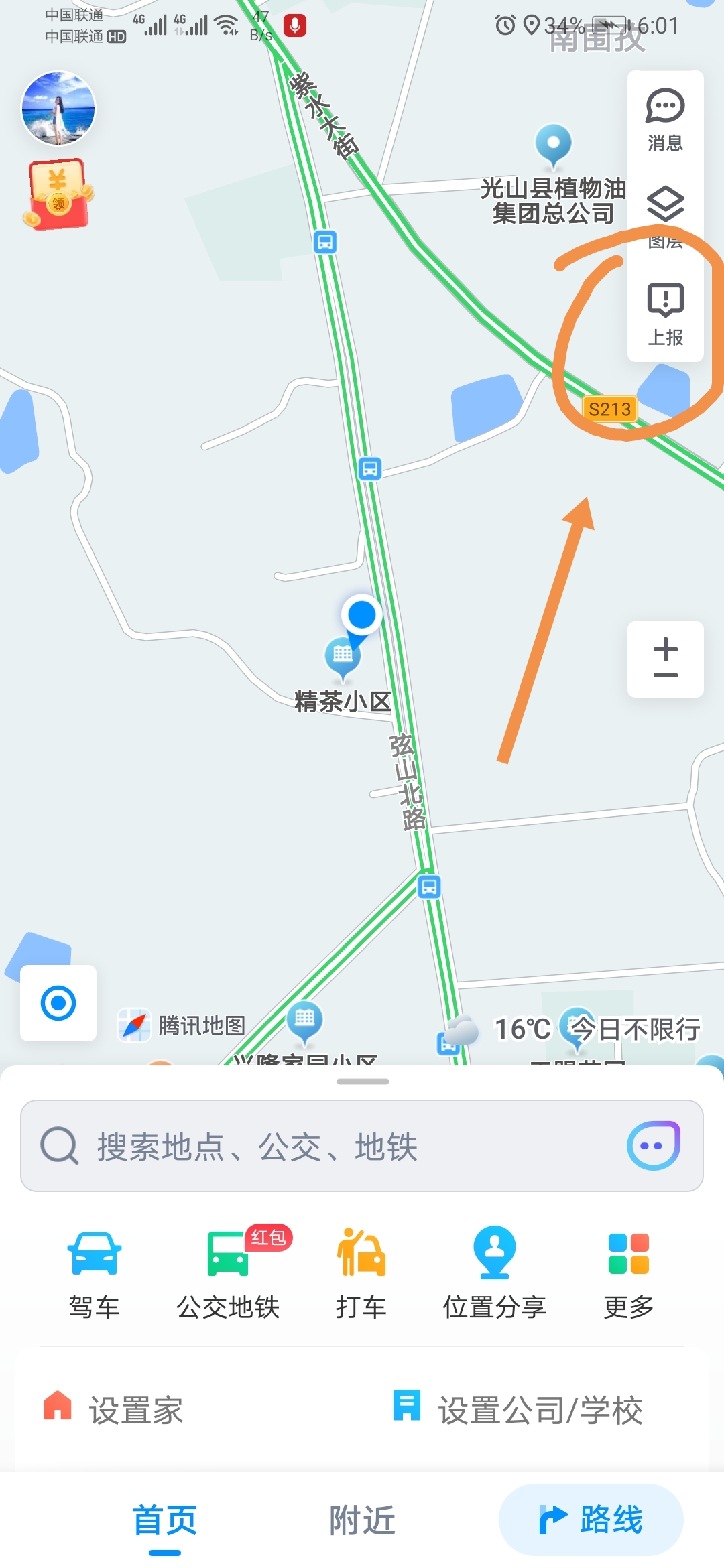
Task: Tap the current location crosshair button
Action: [58, 1002]
